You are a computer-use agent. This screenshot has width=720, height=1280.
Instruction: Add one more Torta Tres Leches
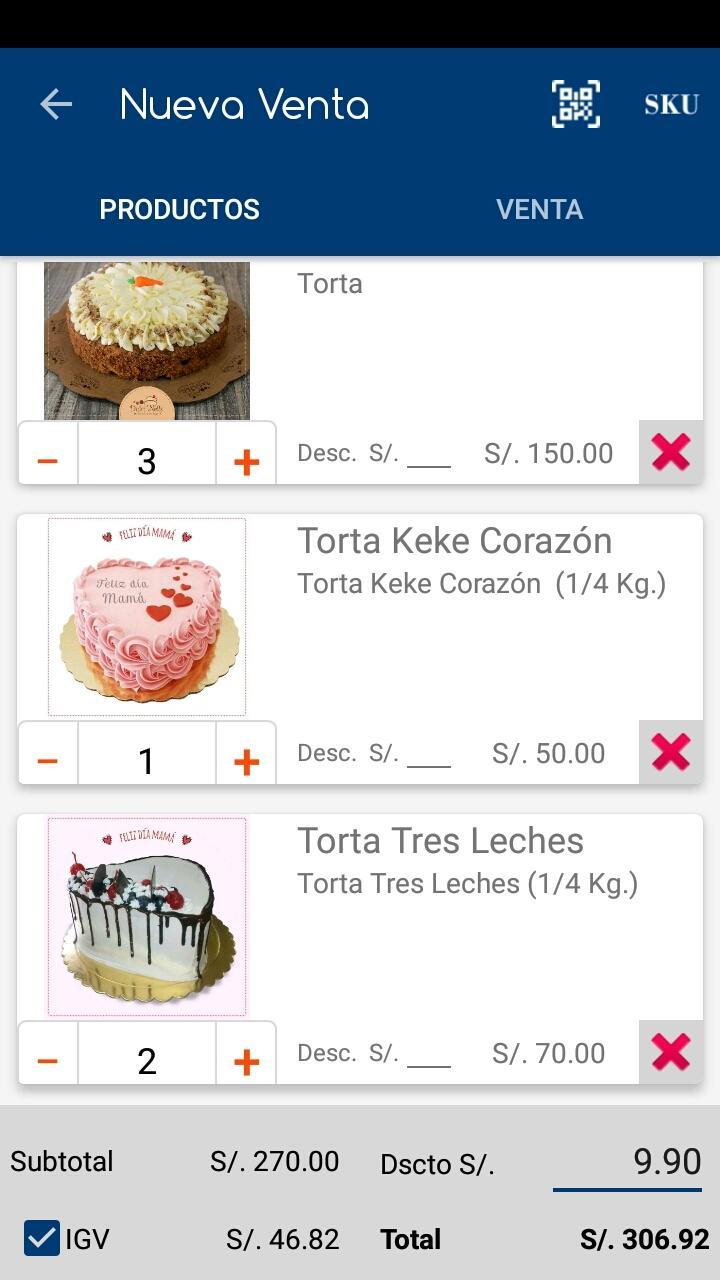click(246, 1061)
